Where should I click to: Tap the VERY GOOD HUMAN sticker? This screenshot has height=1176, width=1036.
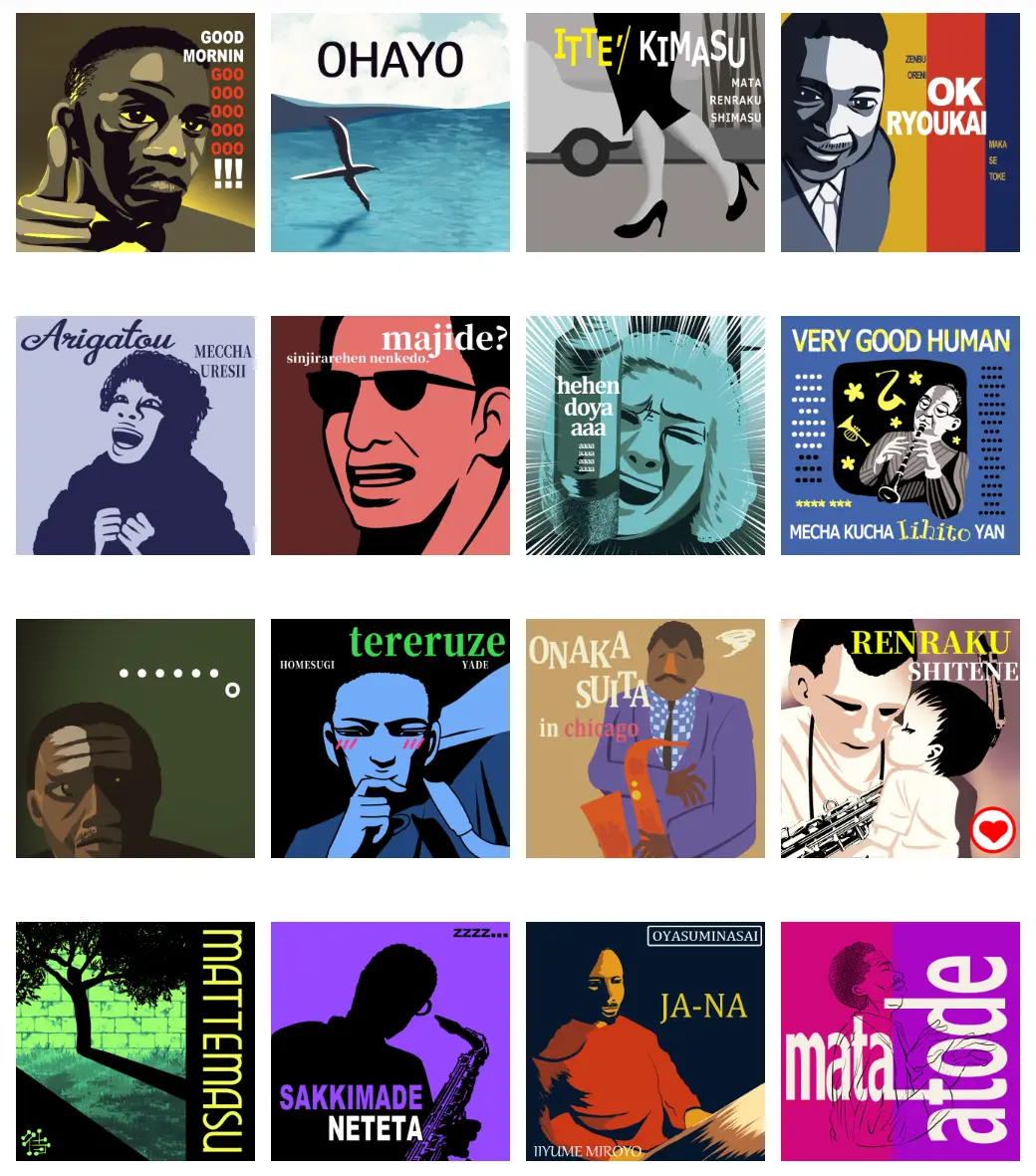tap(901, 436)
